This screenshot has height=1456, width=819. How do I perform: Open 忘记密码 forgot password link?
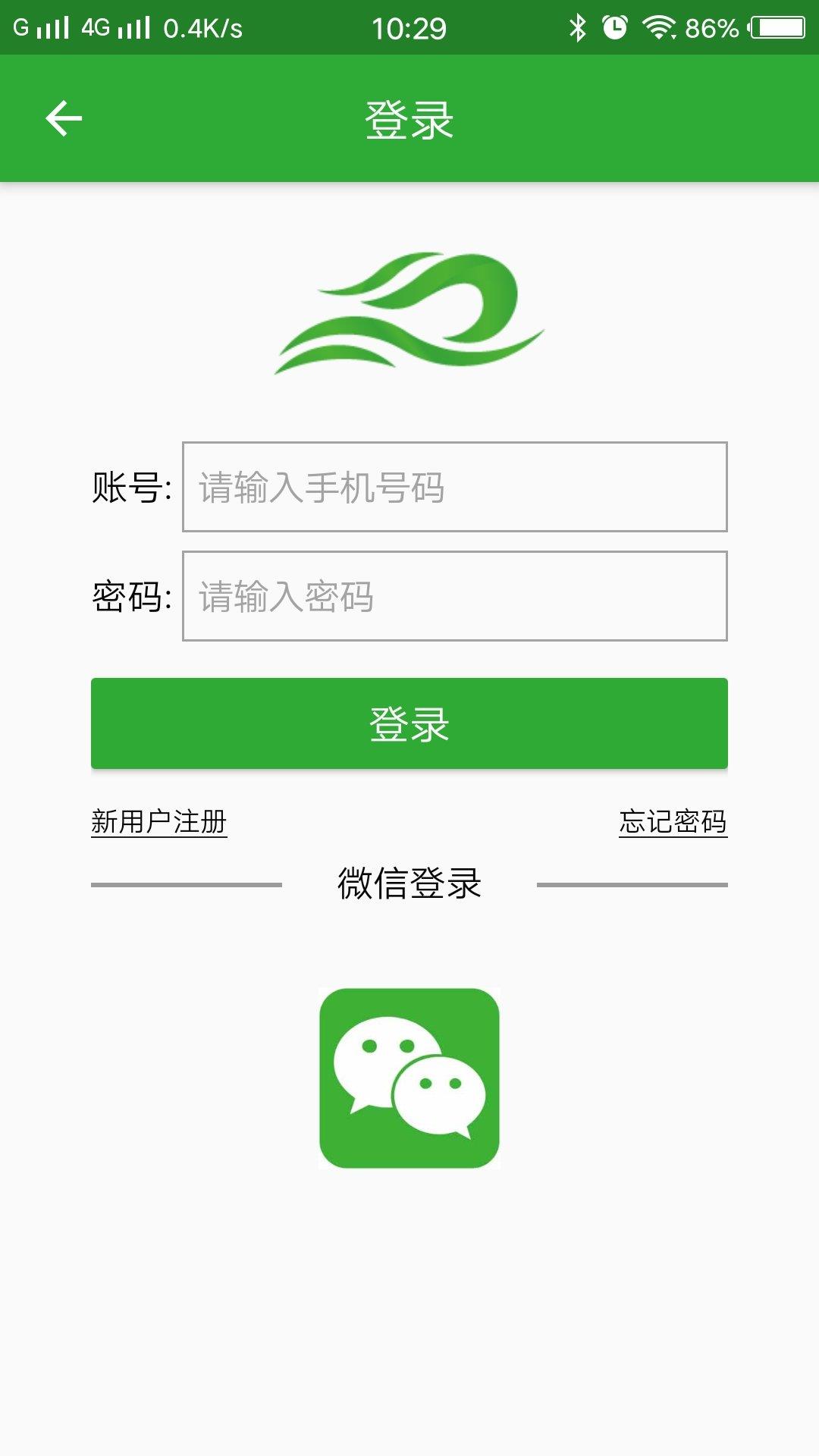[673, 821]
